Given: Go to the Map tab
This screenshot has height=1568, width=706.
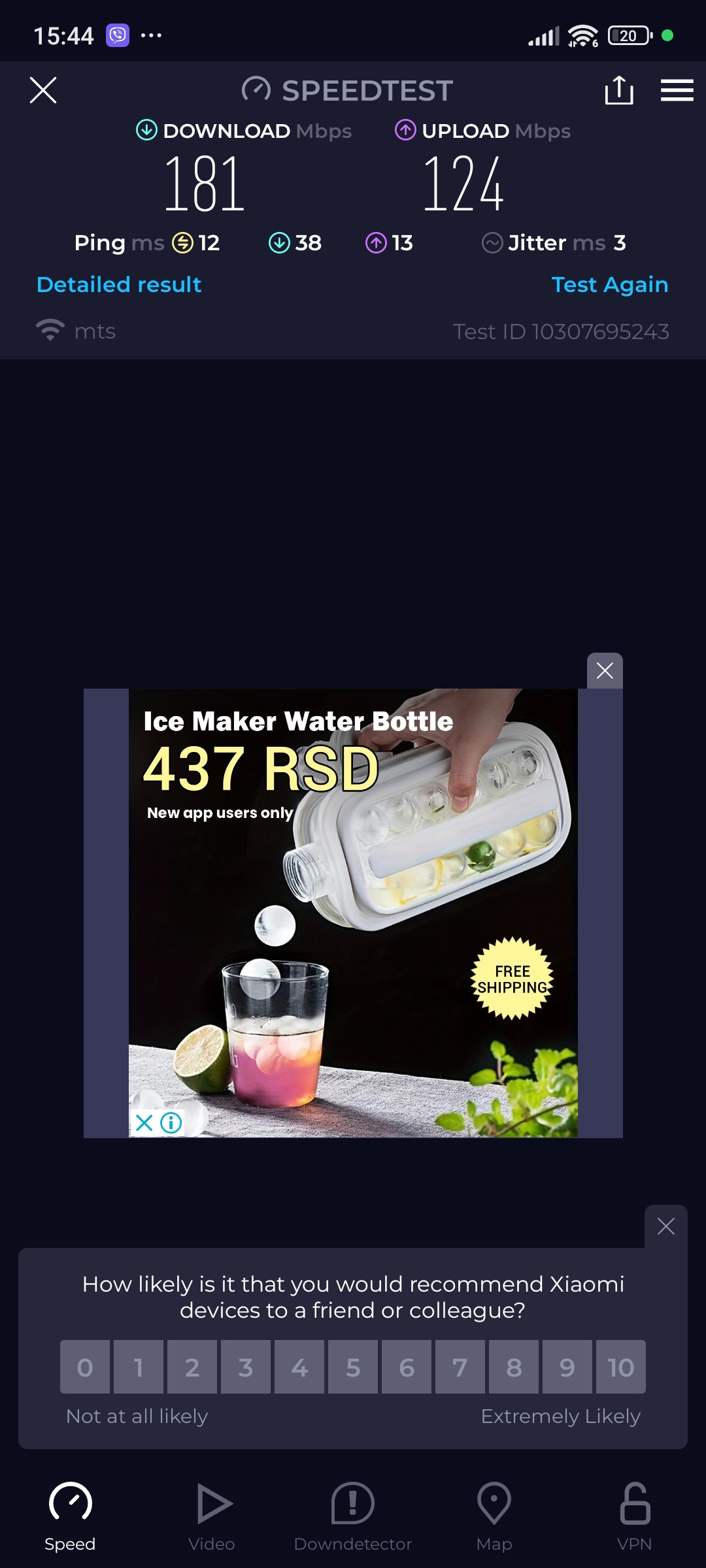Looking at the screenshot, I should pyautogui.click(x=494, y=1516).
